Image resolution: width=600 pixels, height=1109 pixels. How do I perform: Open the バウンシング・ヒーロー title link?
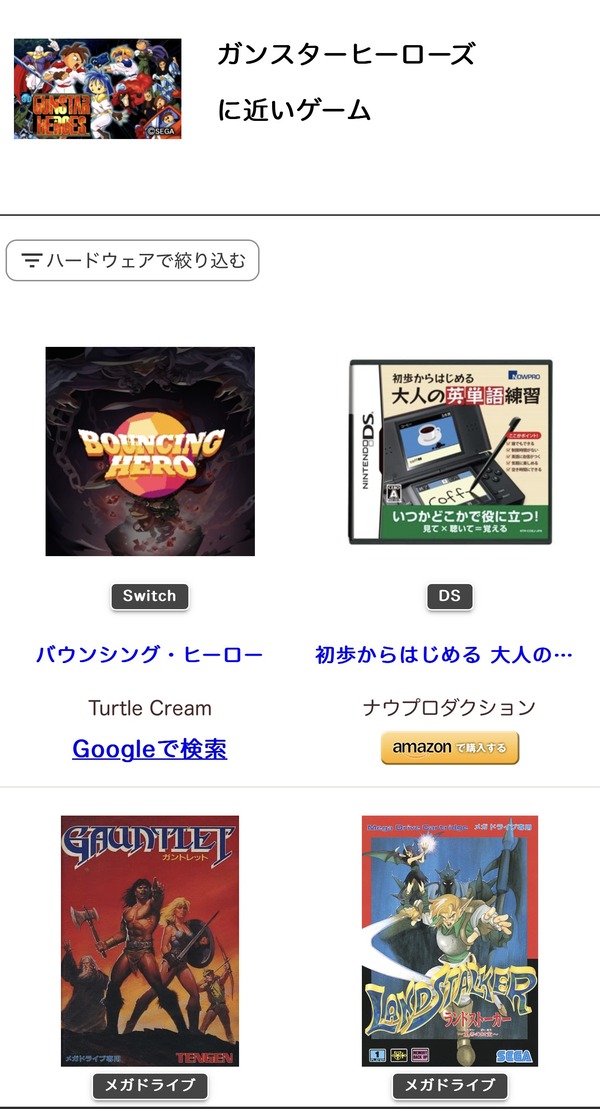tap(149, 654)
